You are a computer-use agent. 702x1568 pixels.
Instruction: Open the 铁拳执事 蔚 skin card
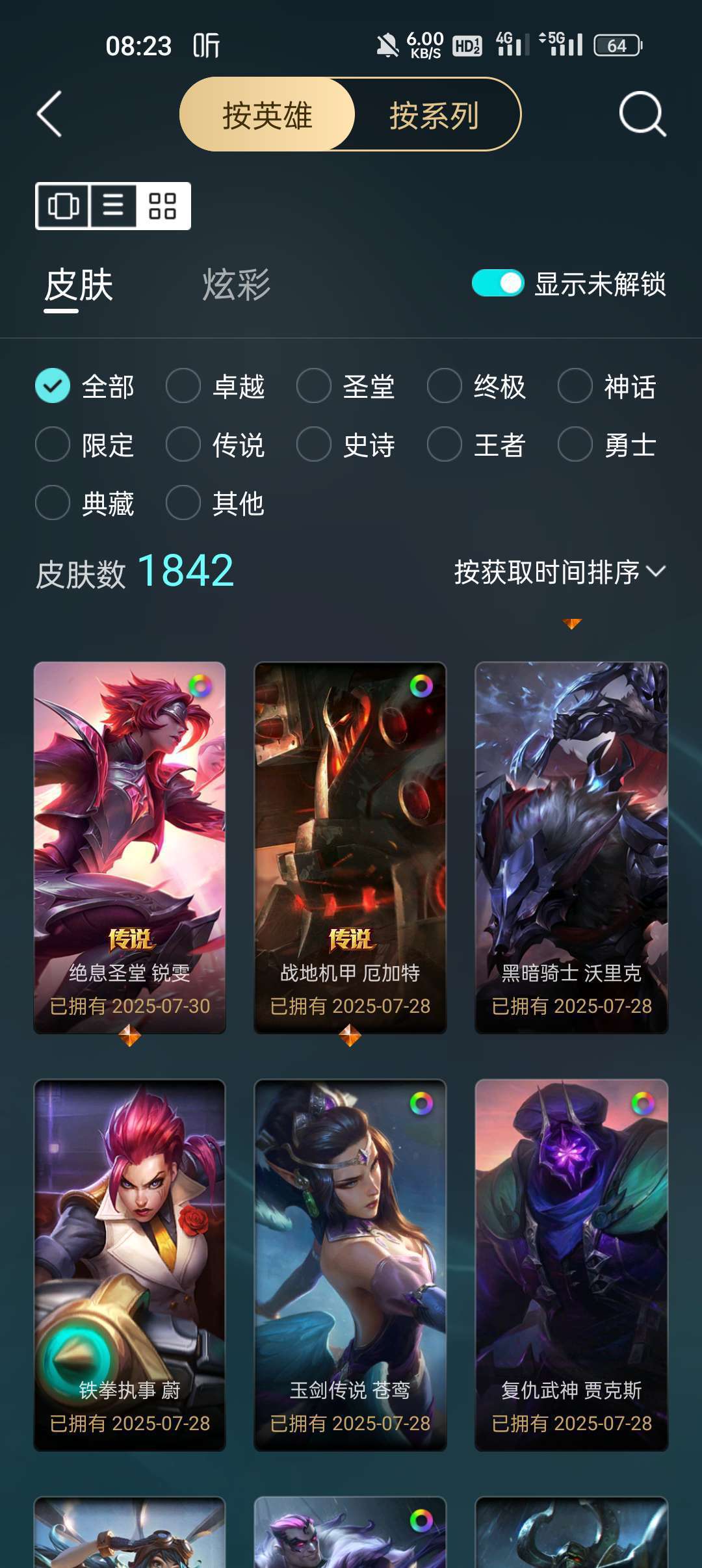[x=130, y=1265]
